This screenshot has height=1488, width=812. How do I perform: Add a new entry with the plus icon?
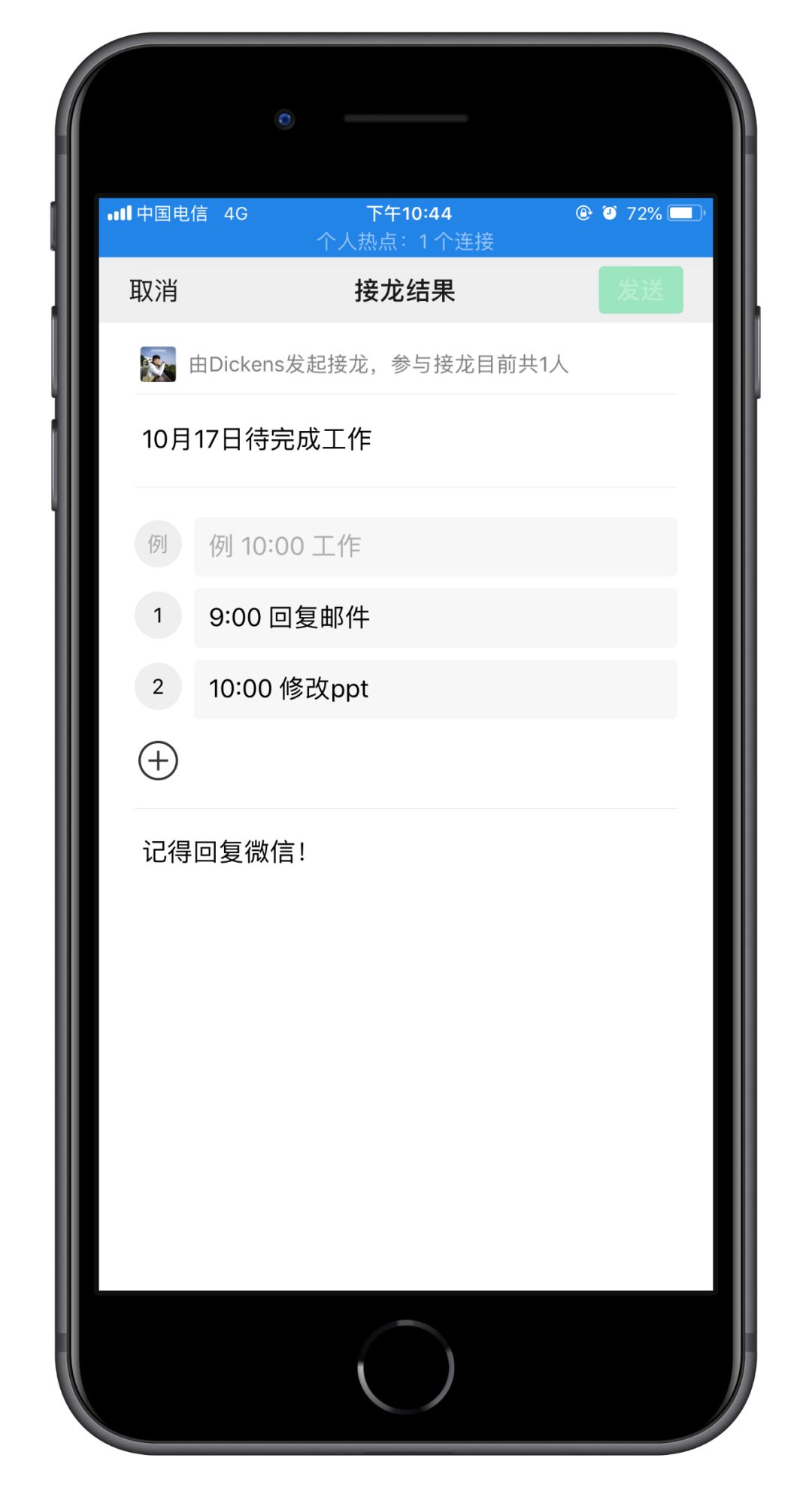tap(158, 761)
